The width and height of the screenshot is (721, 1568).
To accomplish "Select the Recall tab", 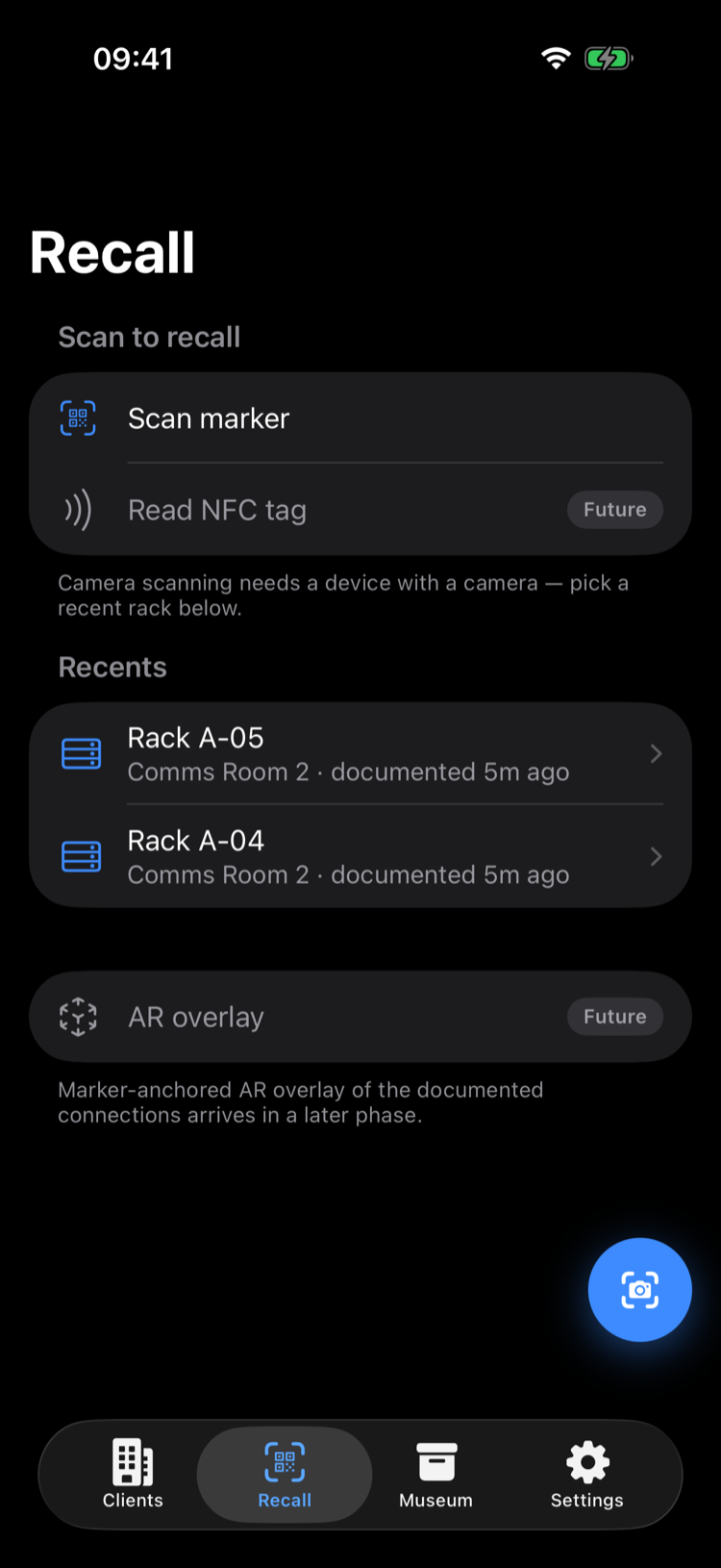I will click(285, 1475).
